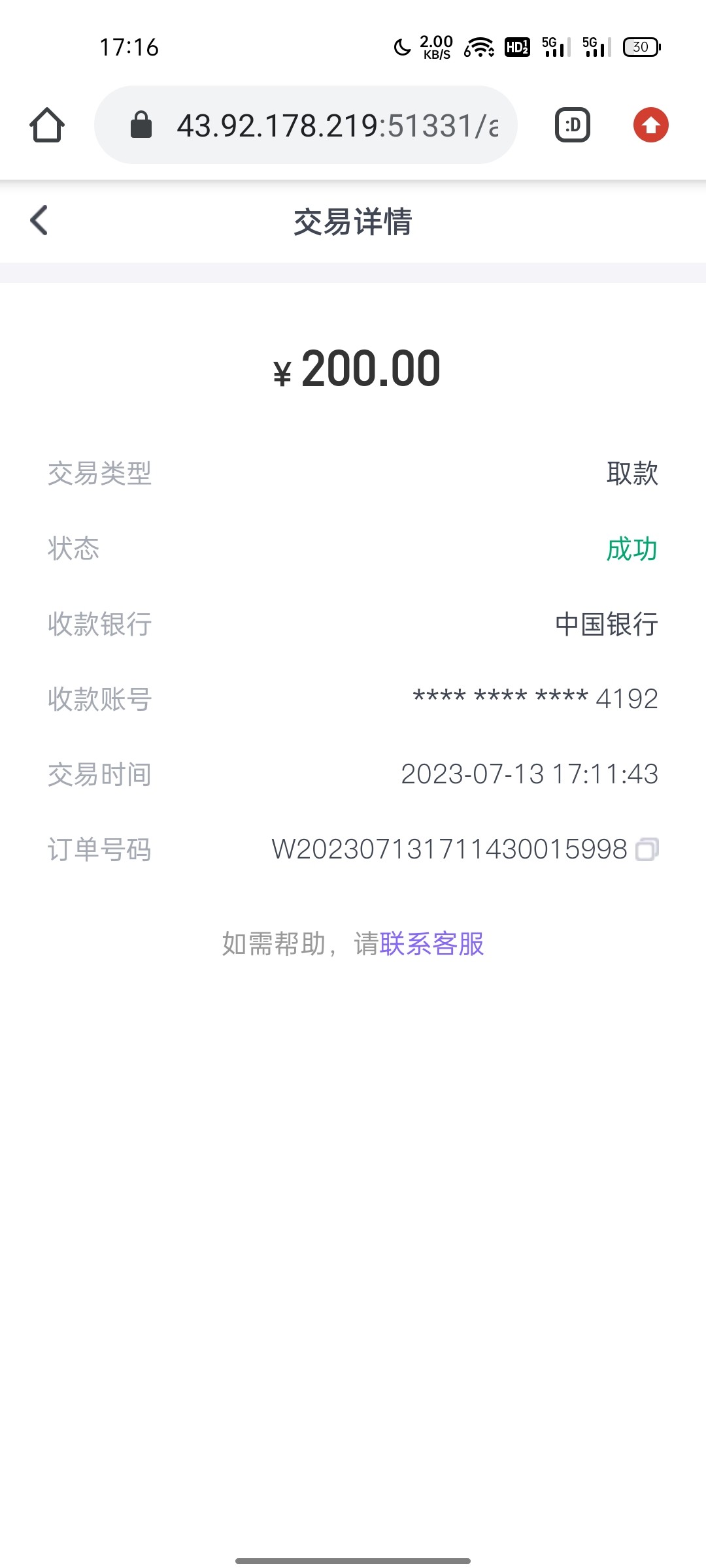Tap the HD1 status bar indicator
Screen dimensions: 706x1568
click(x=516, y=48)
